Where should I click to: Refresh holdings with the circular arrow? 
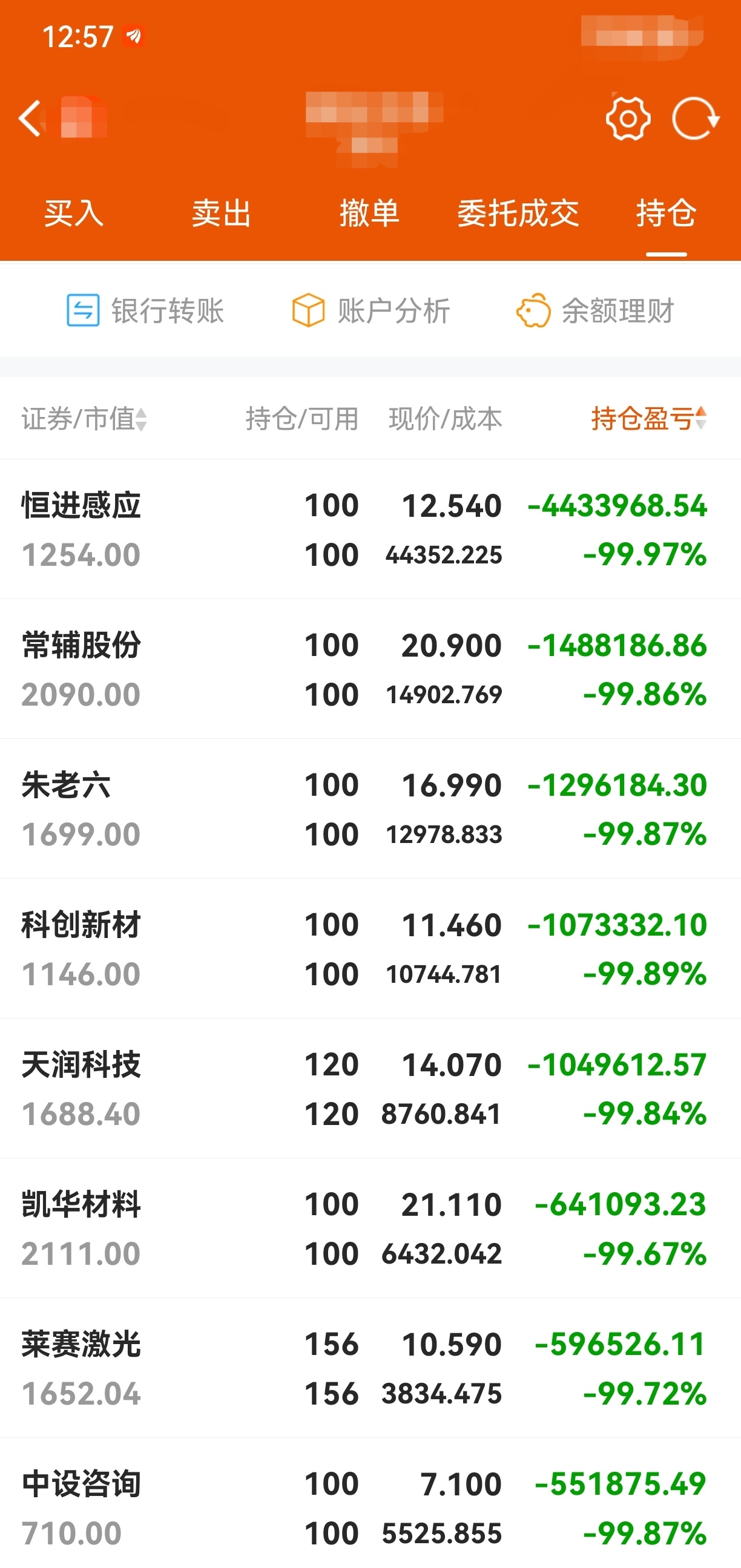click(x=696, y=118)
